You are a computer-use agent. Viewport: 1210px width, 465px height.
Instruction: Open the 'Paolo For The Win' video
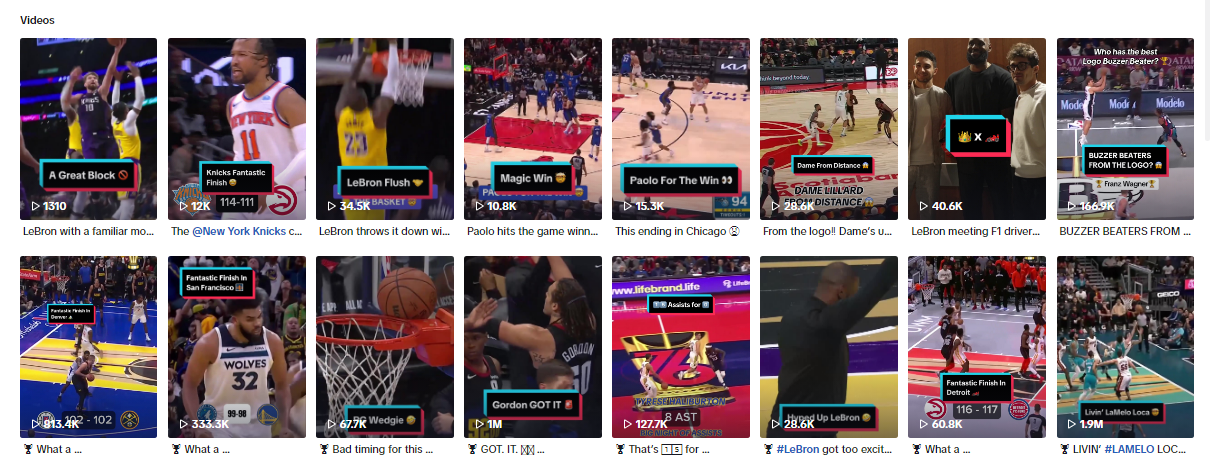point(680,128)
